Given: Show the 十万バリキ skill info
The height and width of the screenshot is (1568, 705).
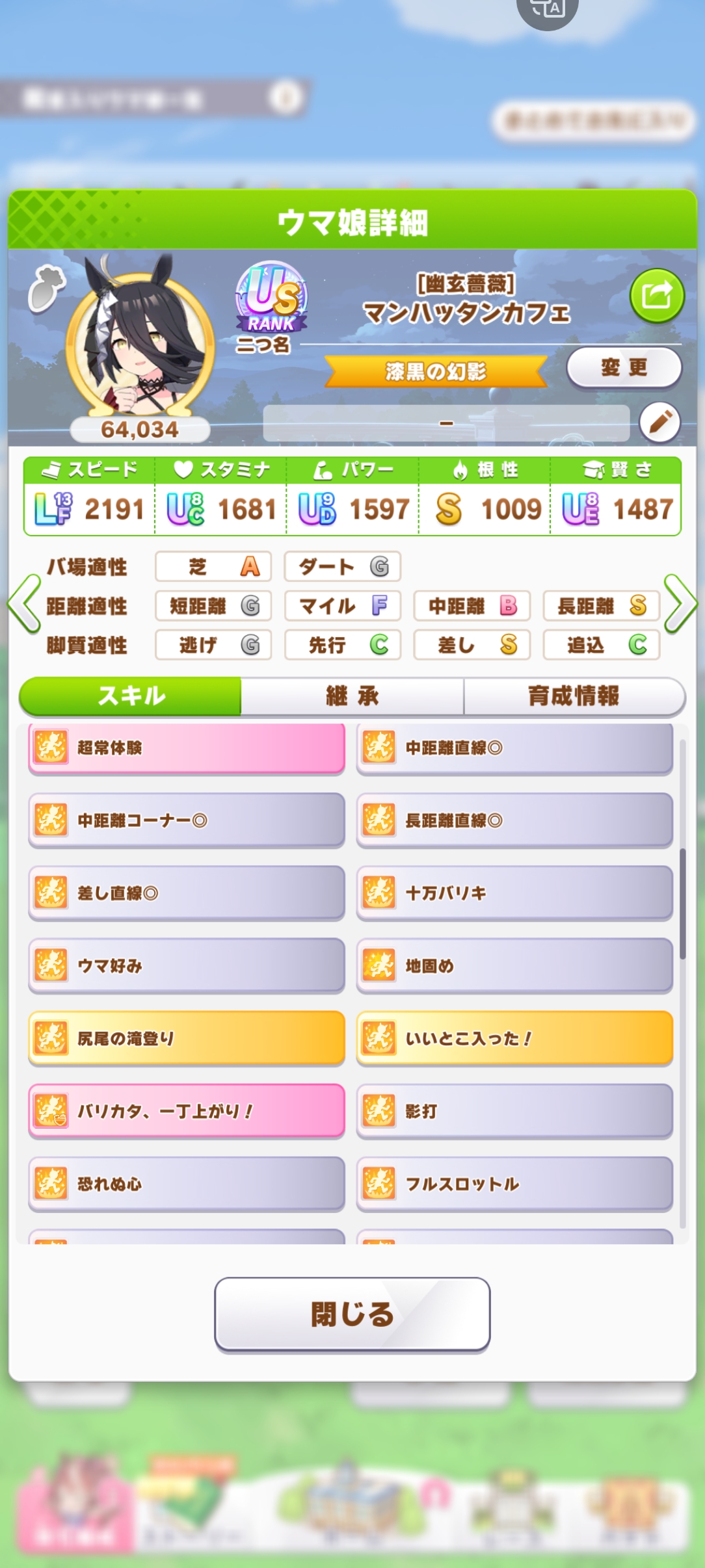Looking at the screenshot, I should 514,893.
